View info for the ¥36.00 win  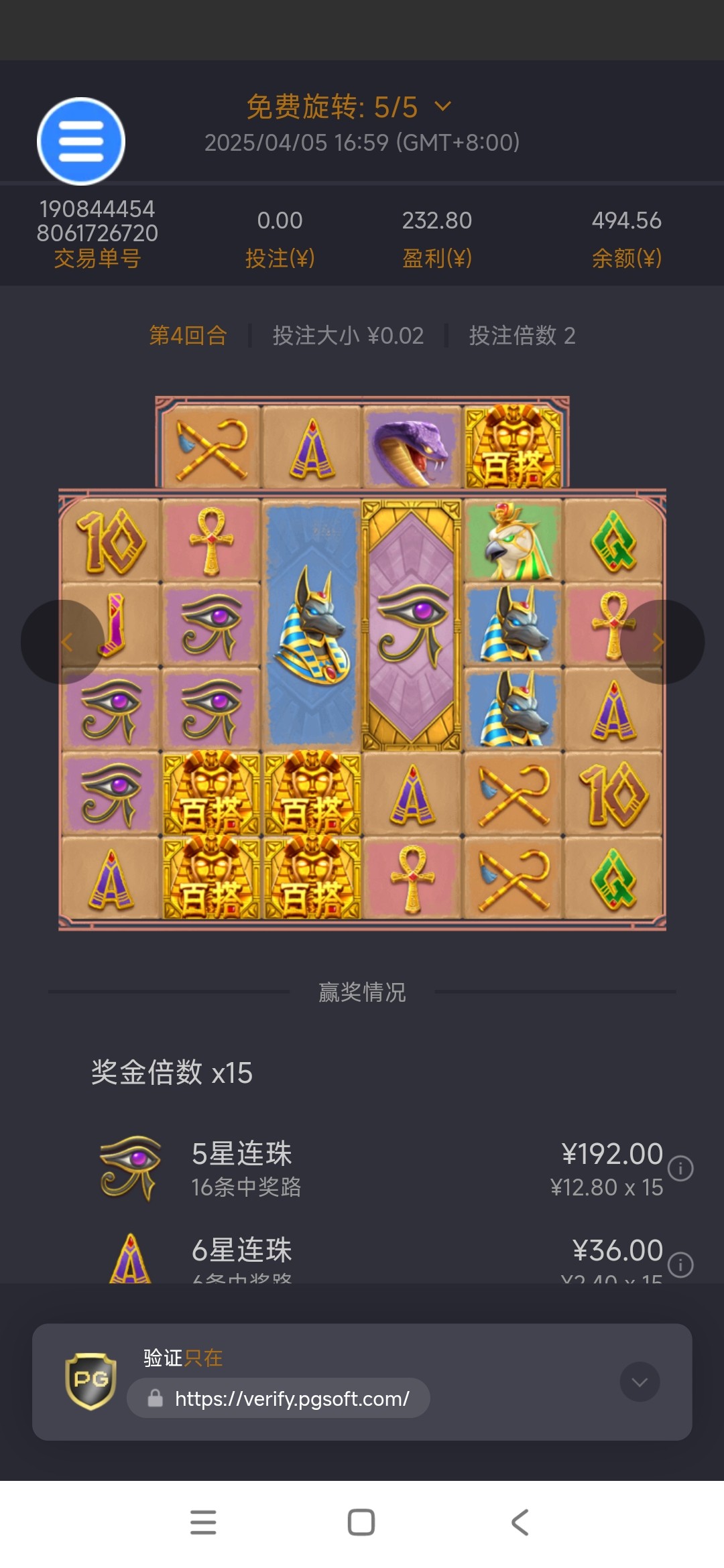680,1264
